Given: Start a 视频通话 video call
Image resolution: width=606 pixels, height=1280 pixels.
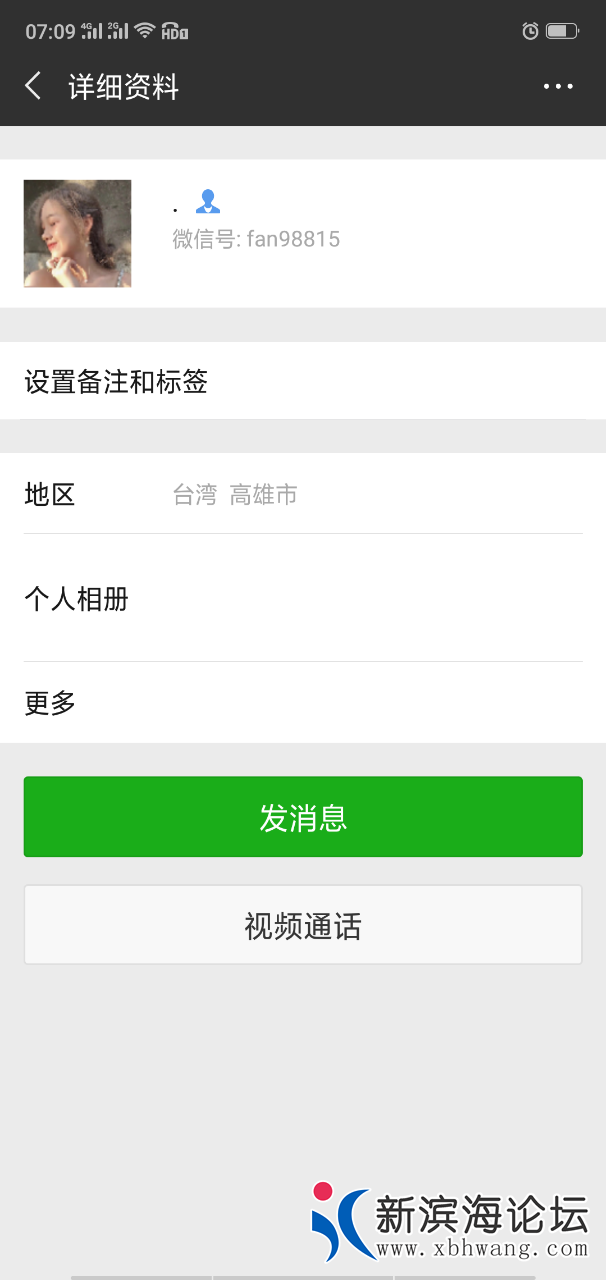Looking at the screenshot, I should click(302, 925).
